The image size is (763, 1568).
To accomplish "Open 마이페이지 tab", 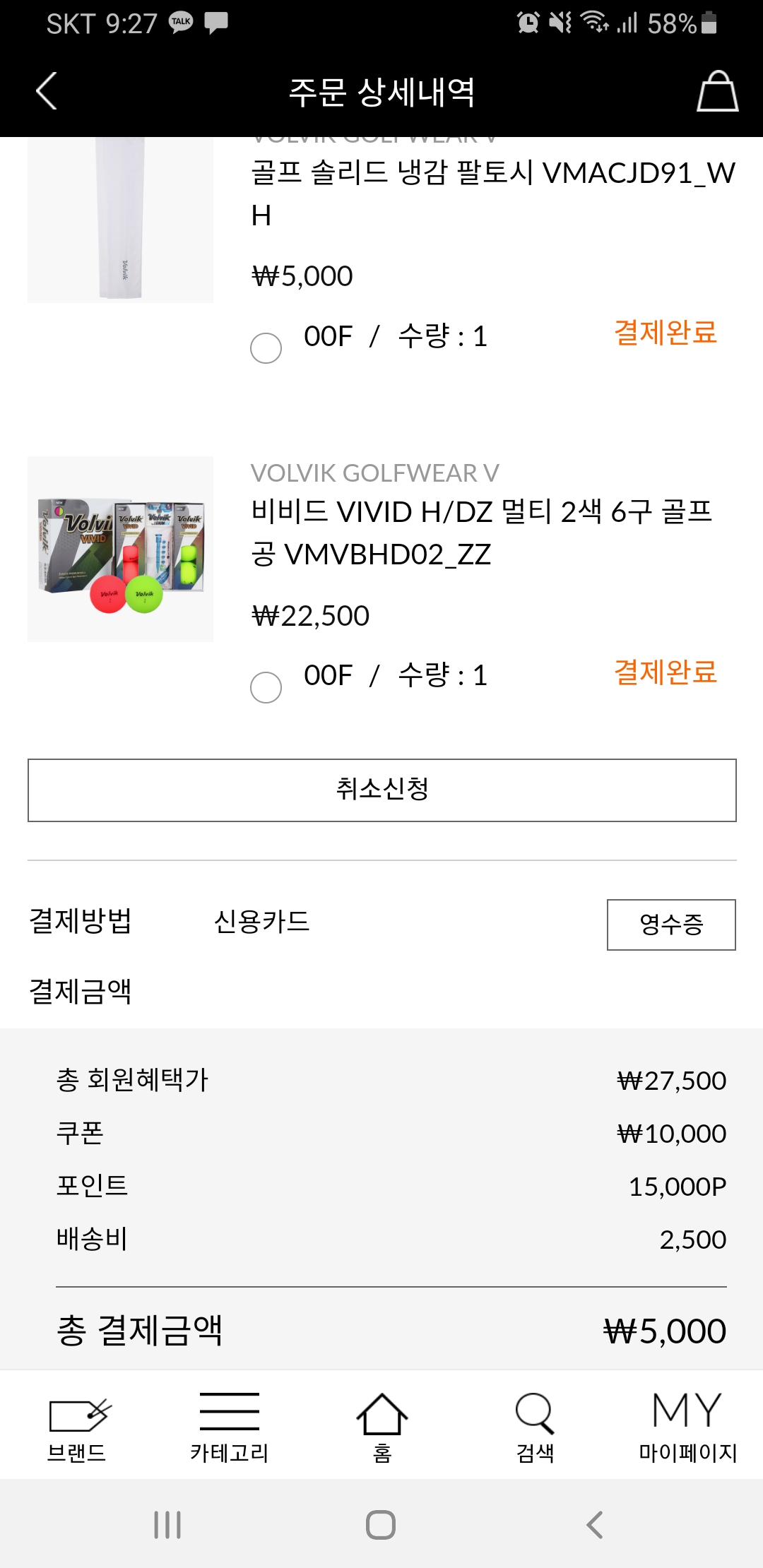I will tap(687, 1427).
